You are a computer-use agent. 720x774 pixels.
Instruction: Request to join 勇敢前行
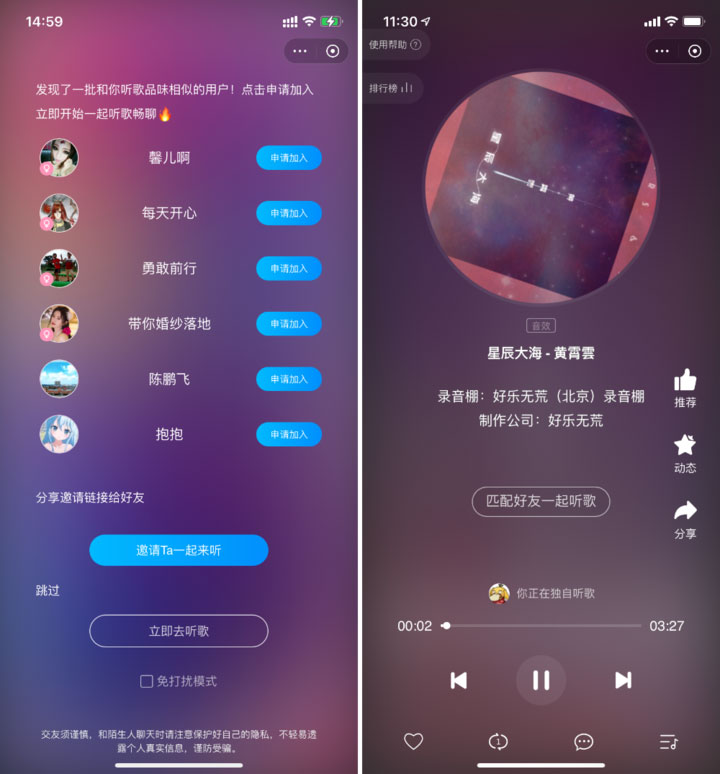point(289,268)
